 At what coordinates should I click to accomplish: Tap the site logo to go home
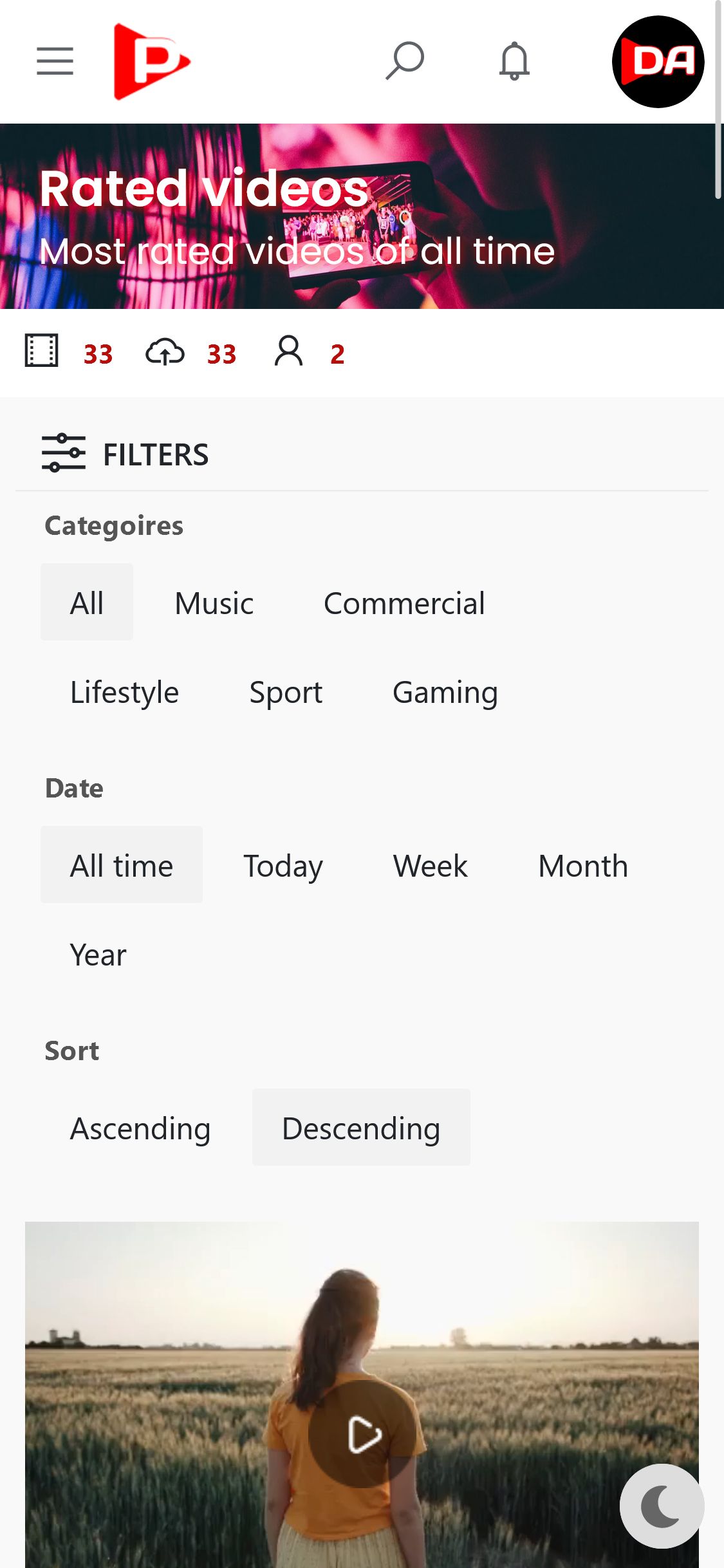click(x=152, y=62)
